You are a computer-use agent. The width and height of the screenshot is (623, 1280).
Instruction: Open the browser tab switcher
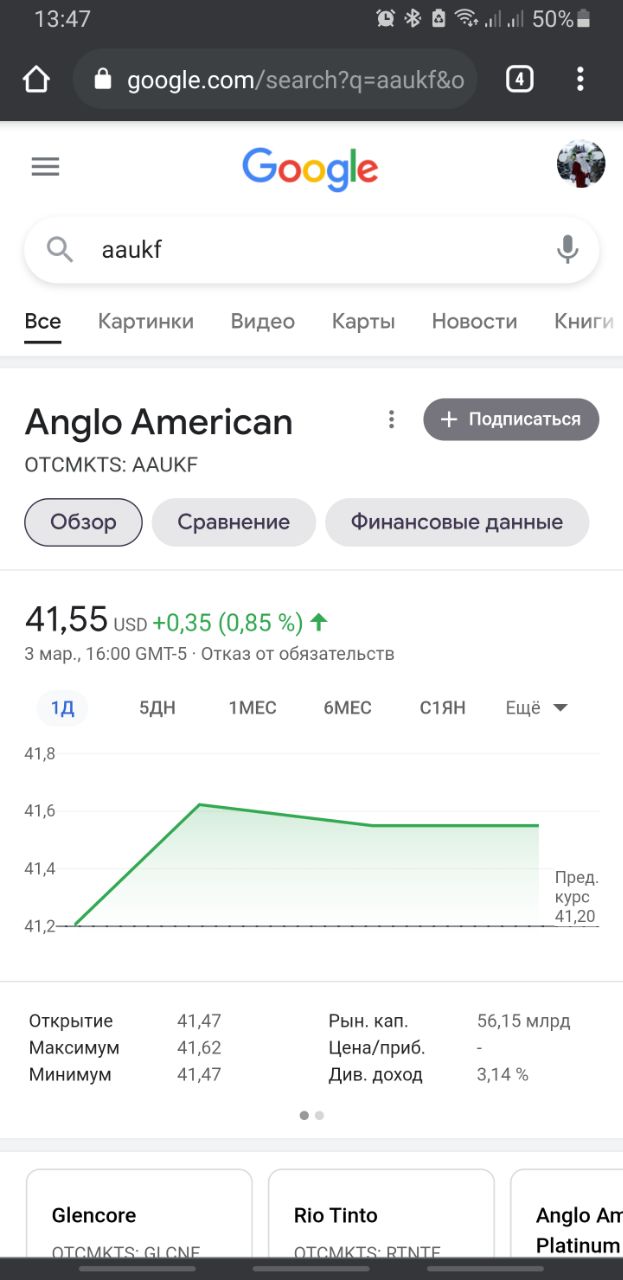[519, 79]
